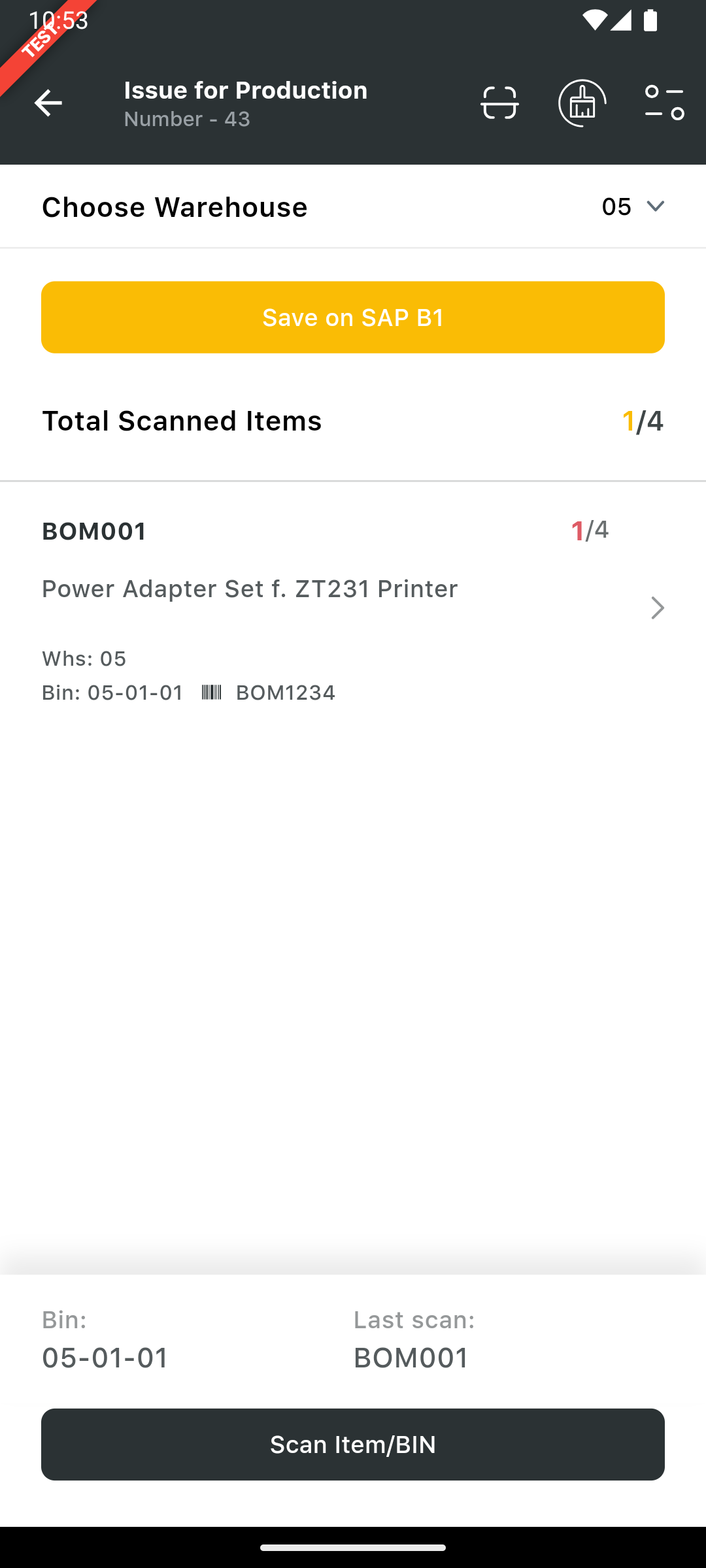The width and height of the screenshot is (706, 1568).
Task: Tap the clear broom icon
Action: click(x=582, y=103)
